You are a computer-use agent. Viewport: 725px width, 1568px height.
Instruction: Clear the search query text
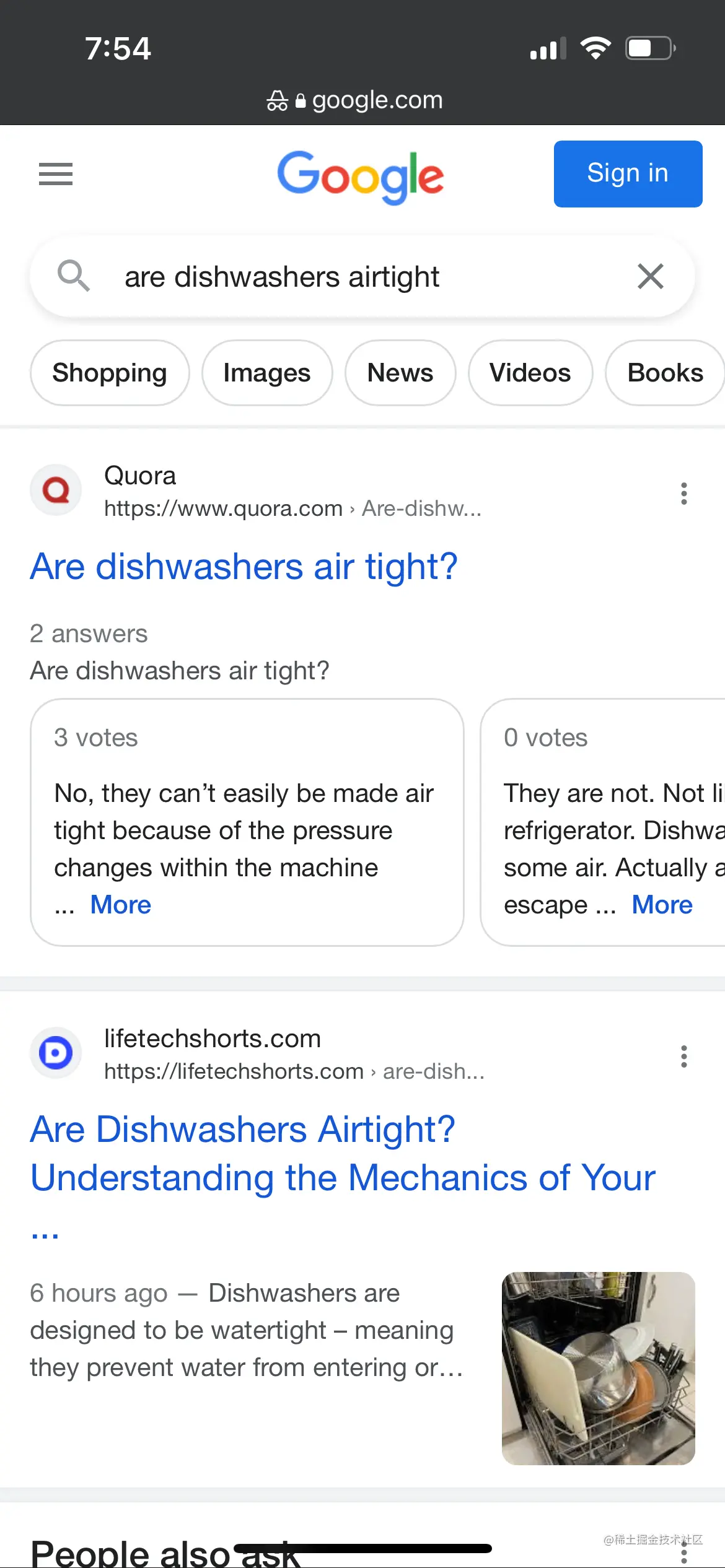tap(650, 276)
